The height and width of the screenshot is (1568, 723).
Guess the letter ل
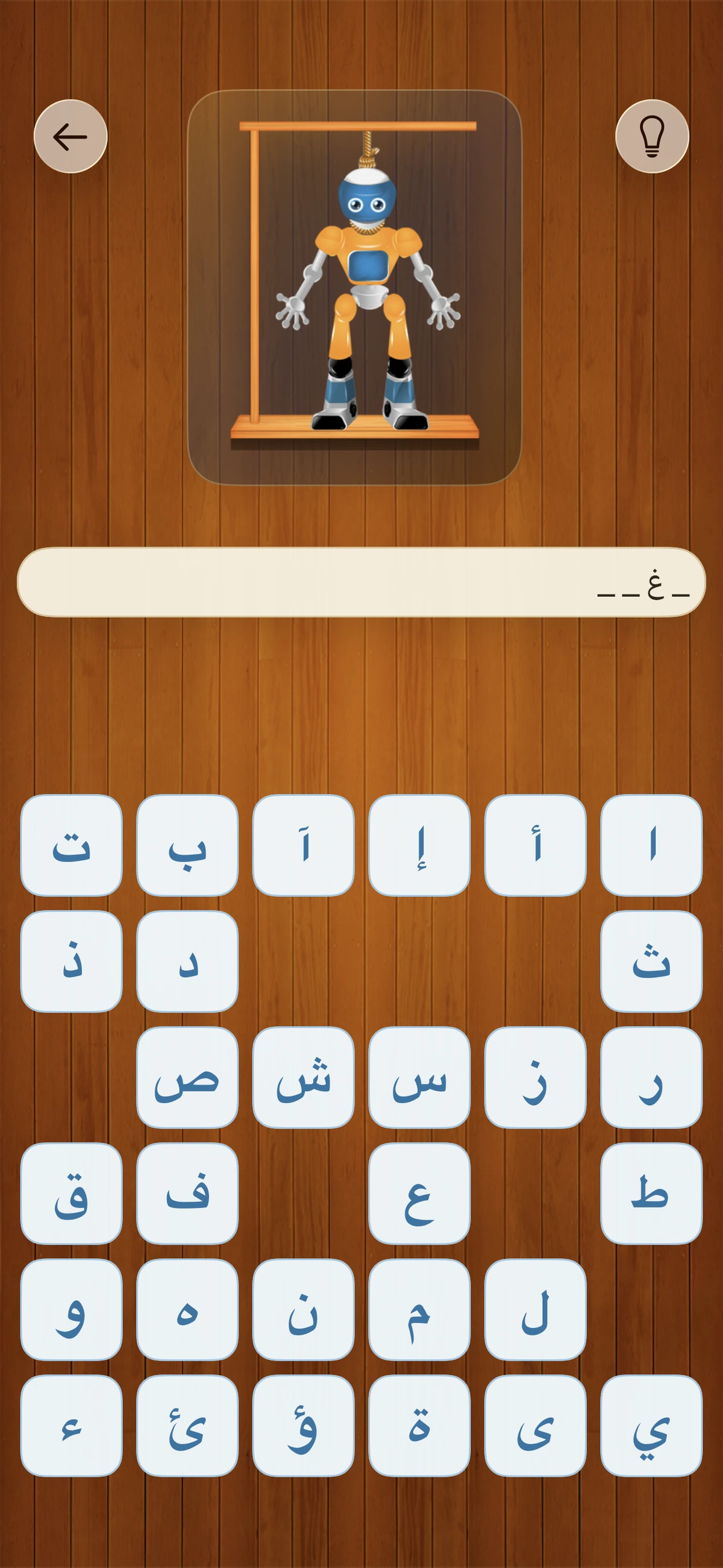click(x=535, y=1309)
